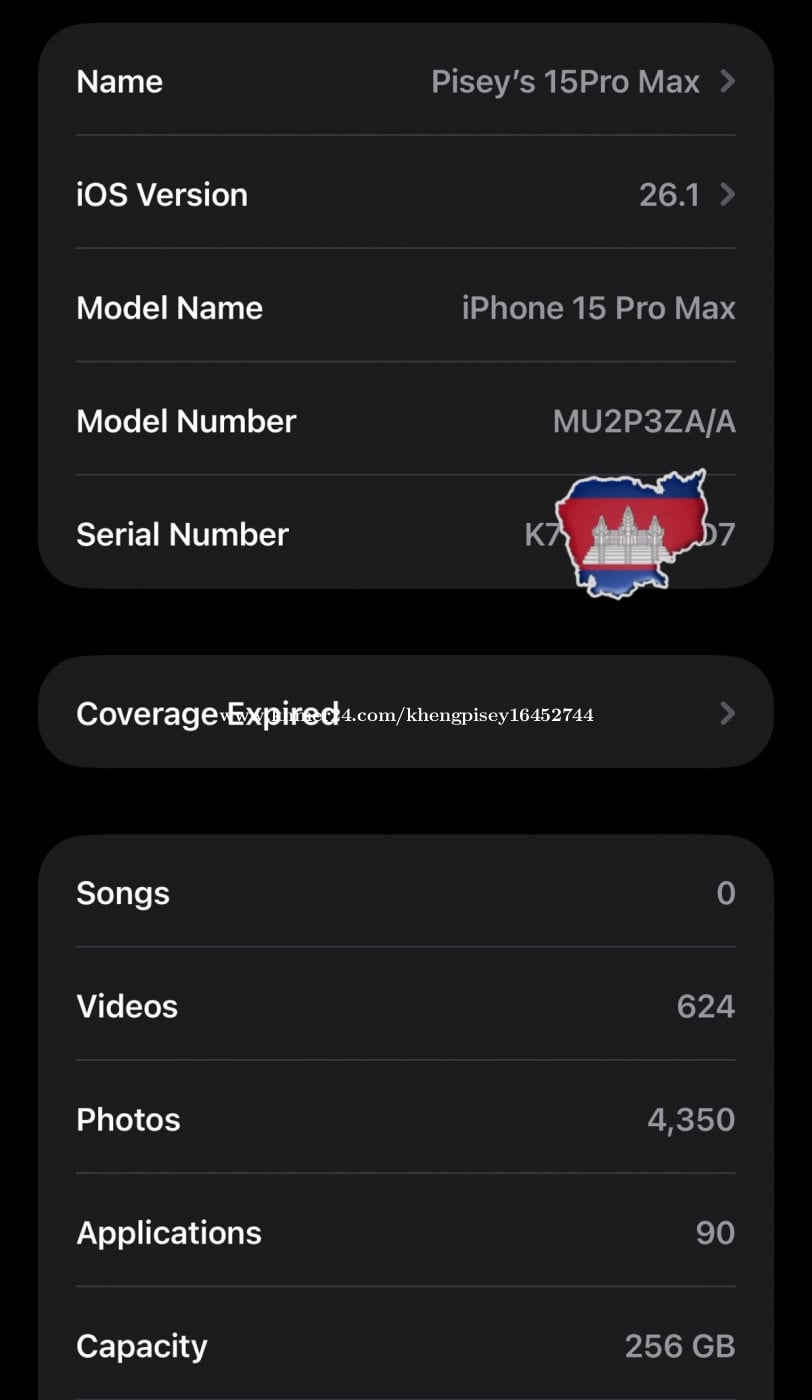Screen dimensions: 812x1400
Task: Open the Coverage Expired row
Action: coord(405,713)
